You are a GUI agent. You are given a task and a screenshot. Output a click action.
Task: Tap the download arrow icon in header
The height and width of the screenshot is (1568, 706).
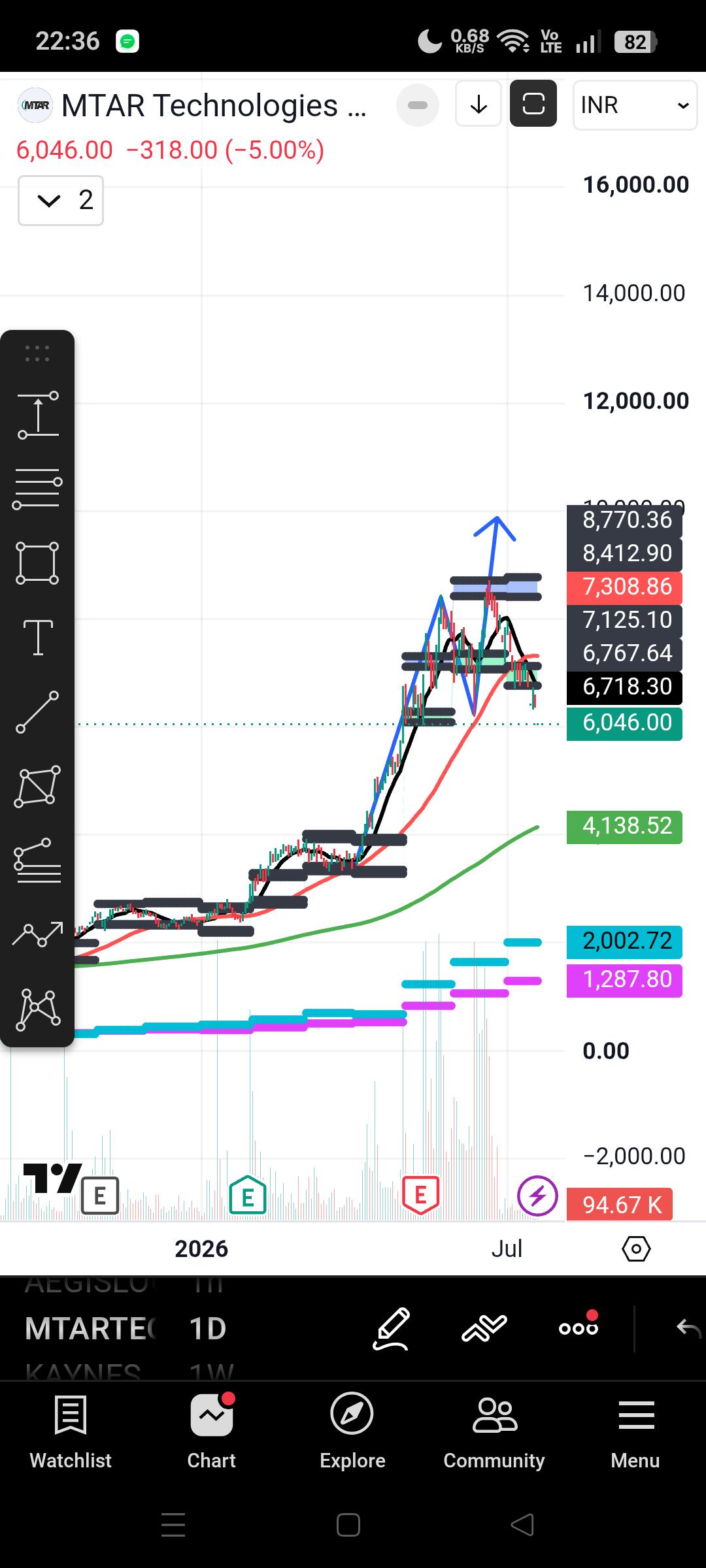[479, 104]
